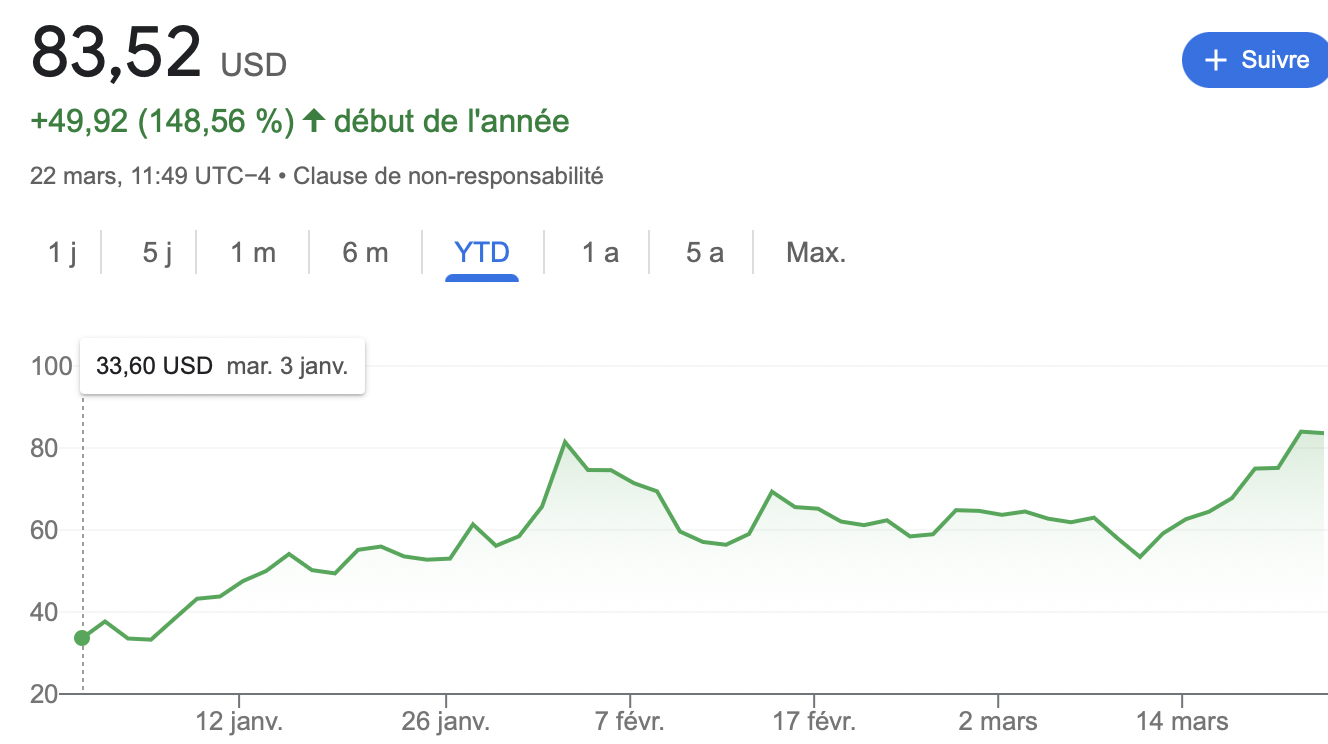View the 1 a price chart
Image resolution: width=1328 pixels, height=744 pixels.
pyautogui.click(x=600, y=253)
